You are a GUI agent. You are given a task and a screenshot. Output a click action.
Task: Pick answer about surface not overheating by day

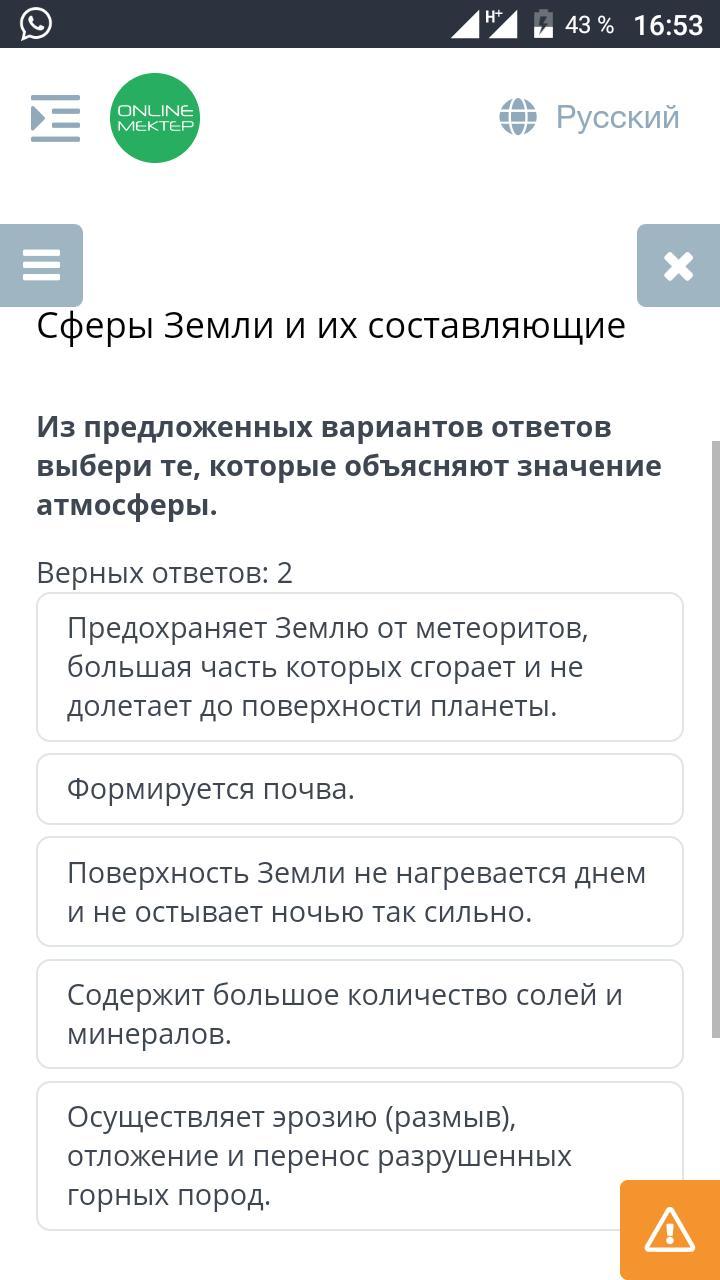pos(360,892)
